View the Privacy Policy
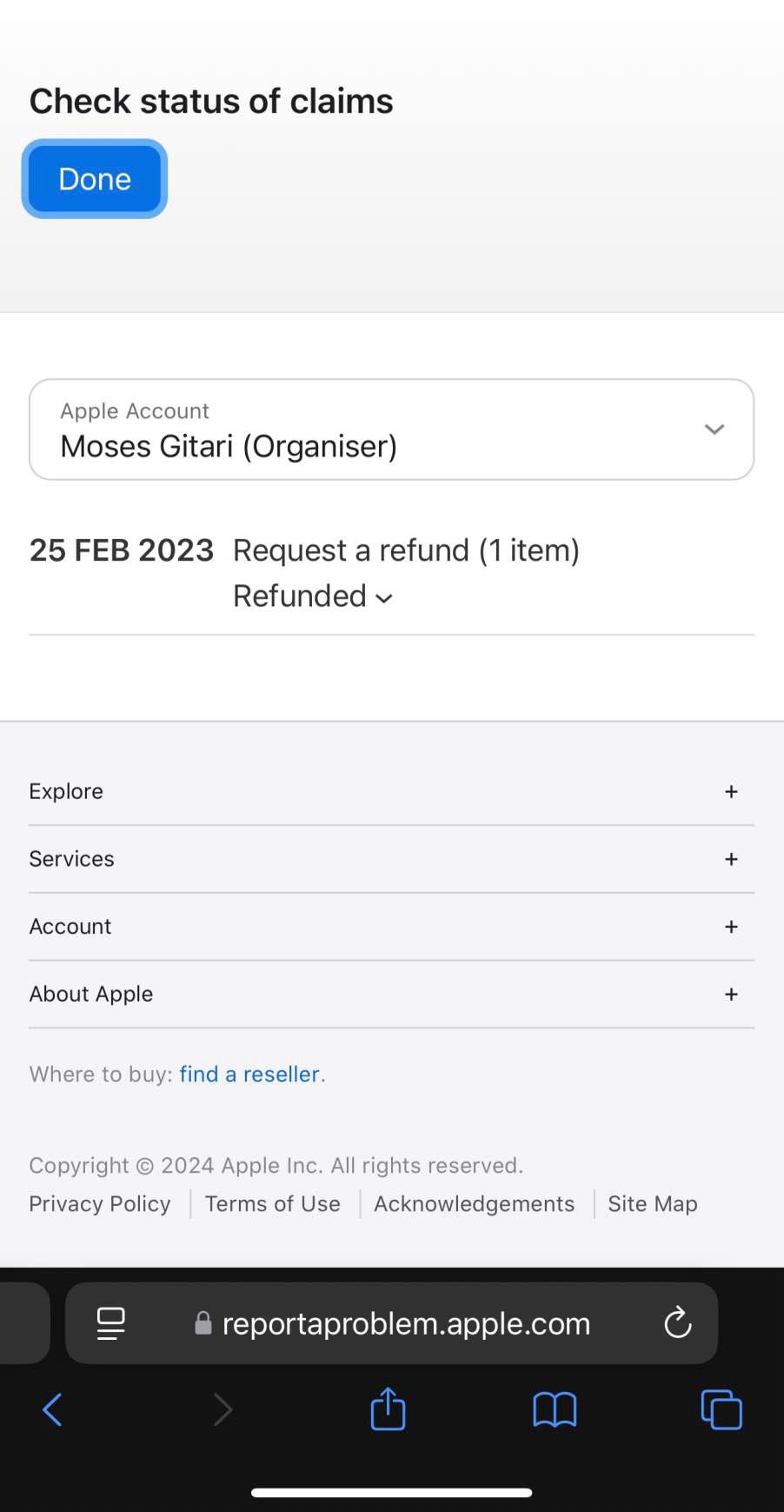Image resolution: width=784 pixels, height=1512 pixels. click(x=99, y=1203)
